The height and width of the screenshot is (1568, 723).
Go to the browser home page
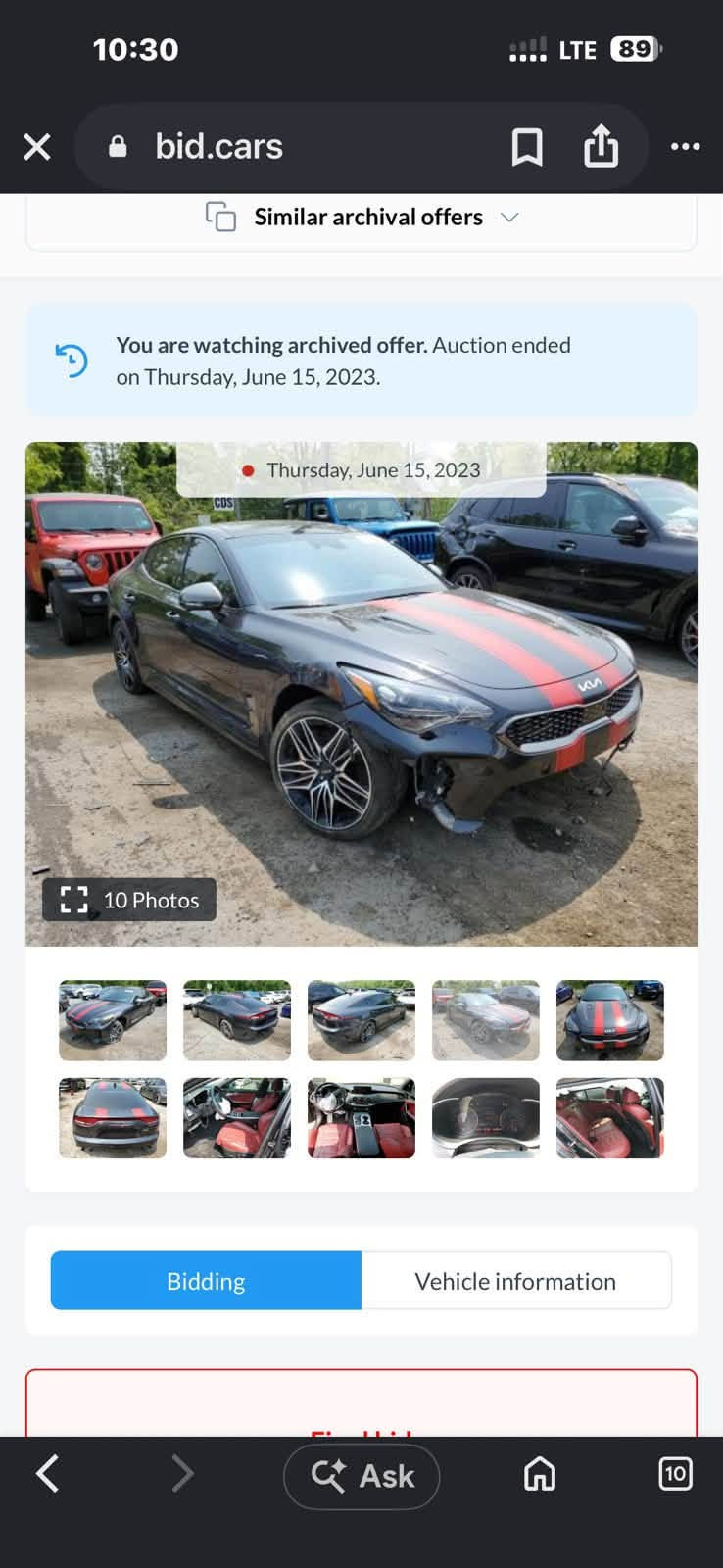pos(540,1474)
